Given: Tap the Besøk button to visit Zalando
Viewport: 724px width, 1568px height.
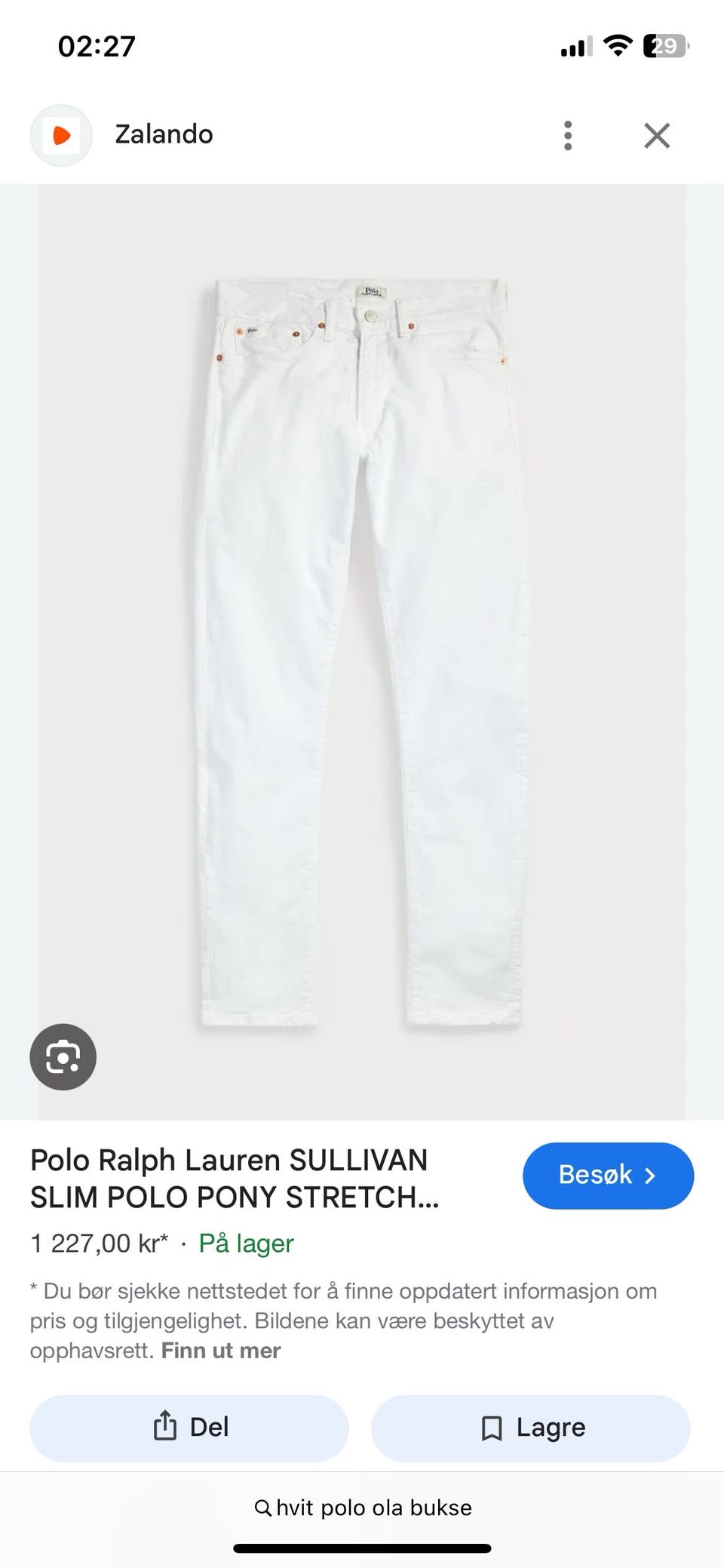Looking at the screenshot, I should 608,1176.
